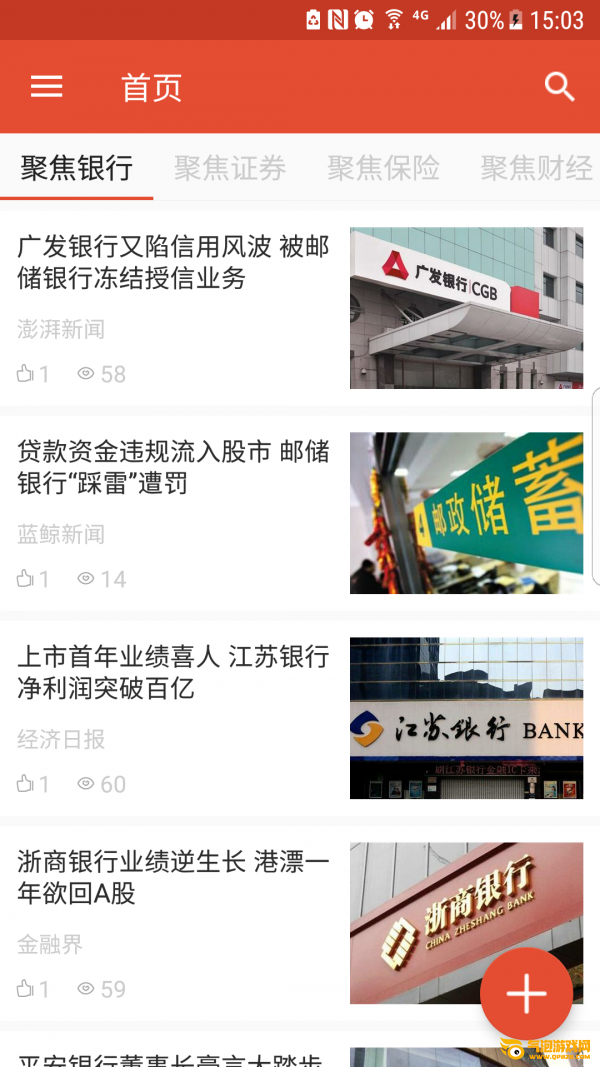Tap the red plus floating button

(x=526, y=993)
